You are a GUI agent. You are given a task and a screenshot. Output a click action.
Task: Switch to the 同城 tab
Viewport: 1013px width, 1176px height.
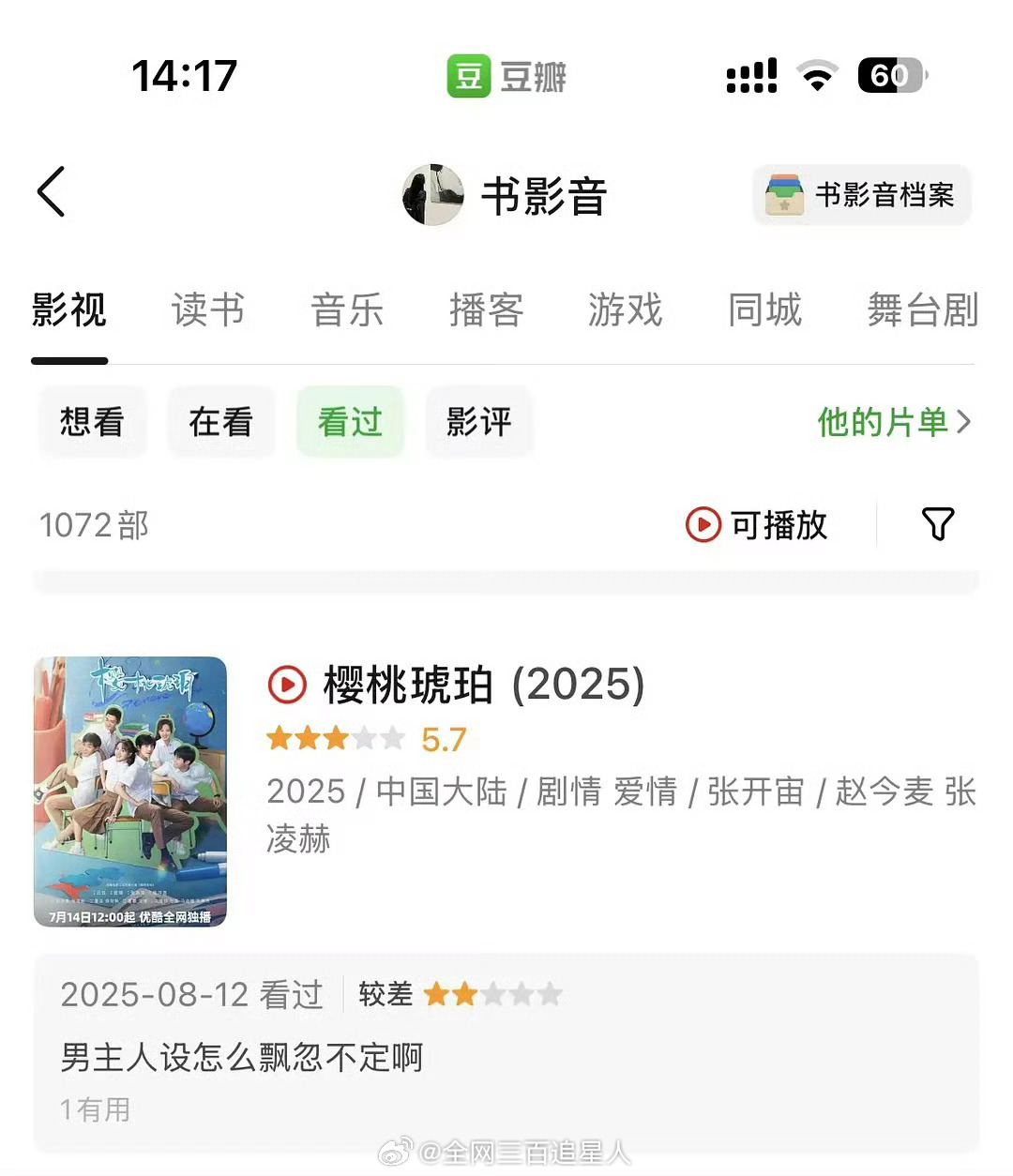(x=764, y=310)
